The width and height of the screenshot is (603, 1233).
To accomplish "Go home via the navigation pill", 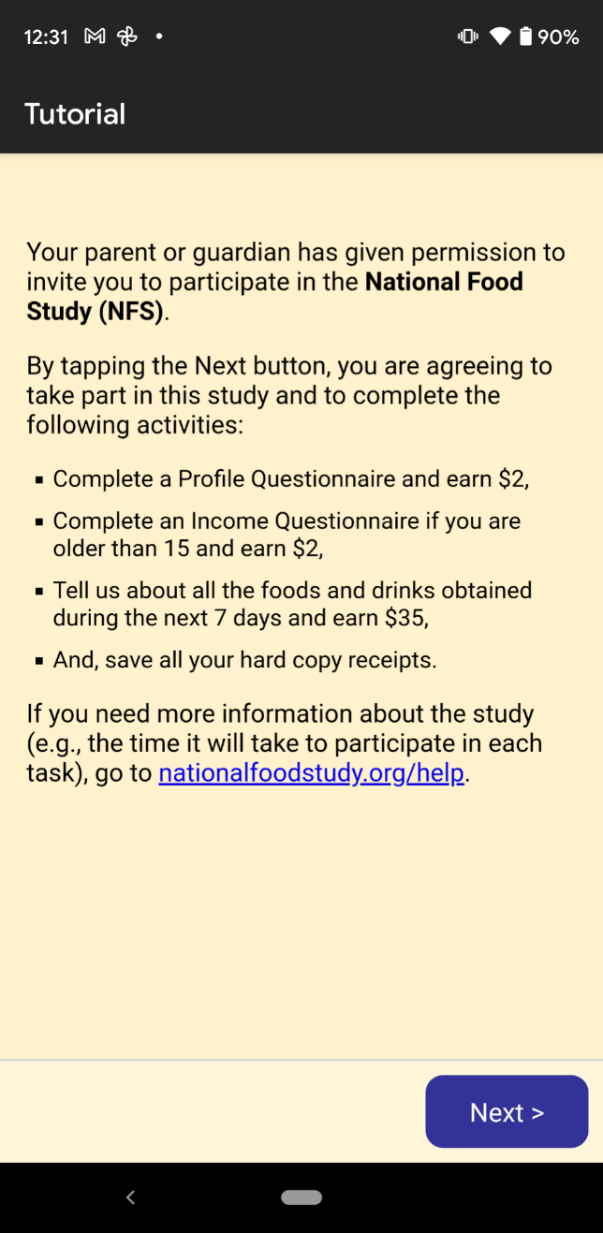I will pyautogui.click(x=301, y=1197).
